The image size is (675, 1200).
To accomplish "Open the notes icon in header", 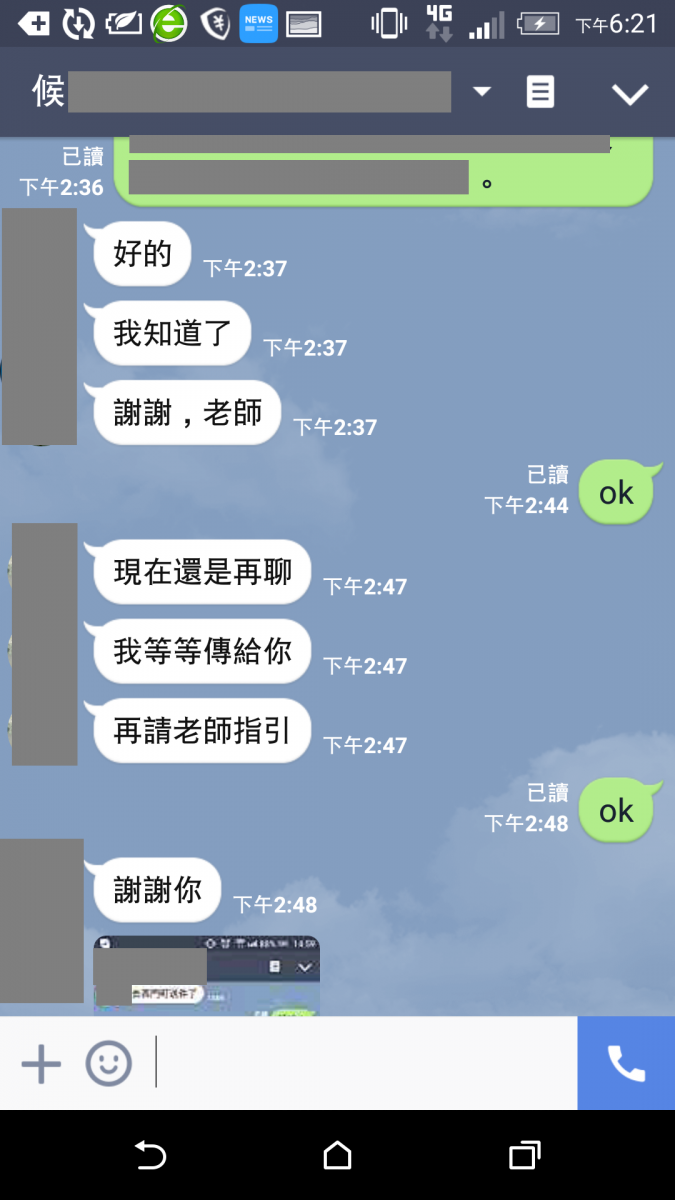I will [x=540, y=92].
